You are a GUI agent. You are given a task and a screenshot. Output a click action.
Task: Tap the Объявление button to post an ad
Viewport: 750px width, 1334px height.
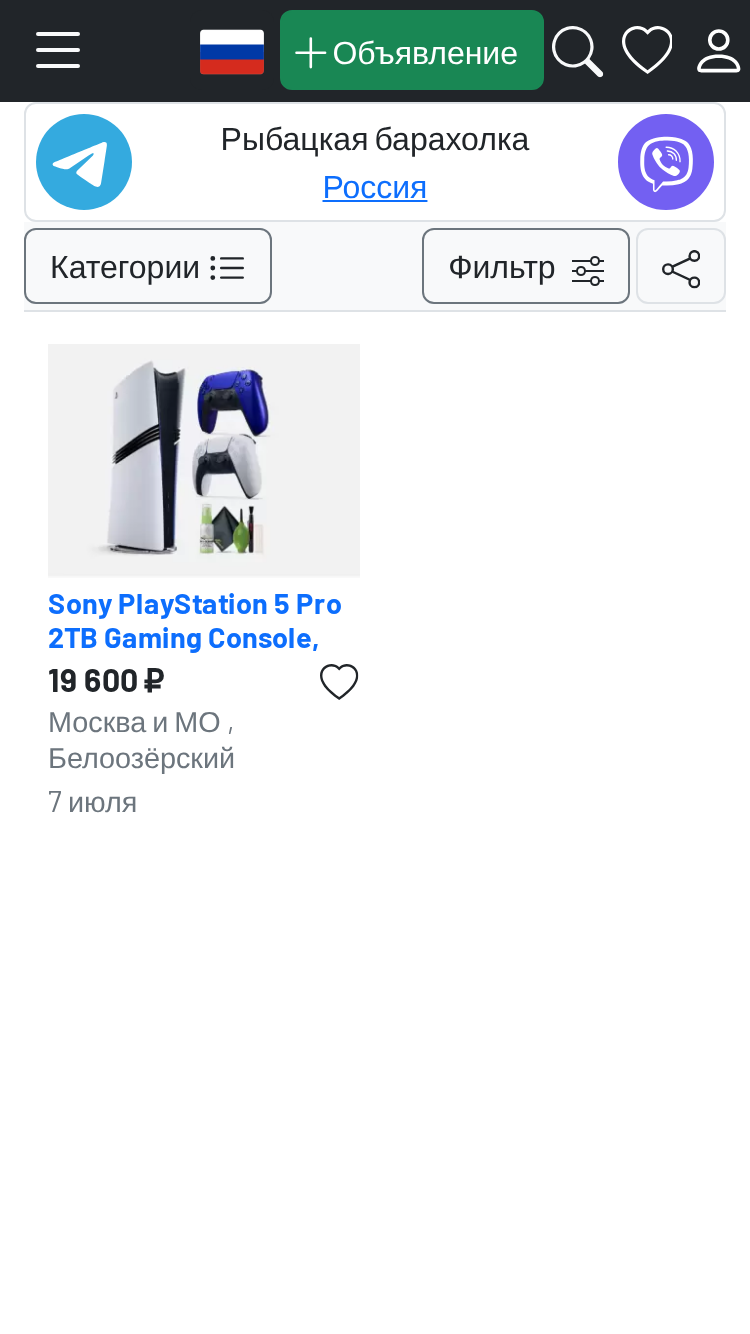[412, 51]
